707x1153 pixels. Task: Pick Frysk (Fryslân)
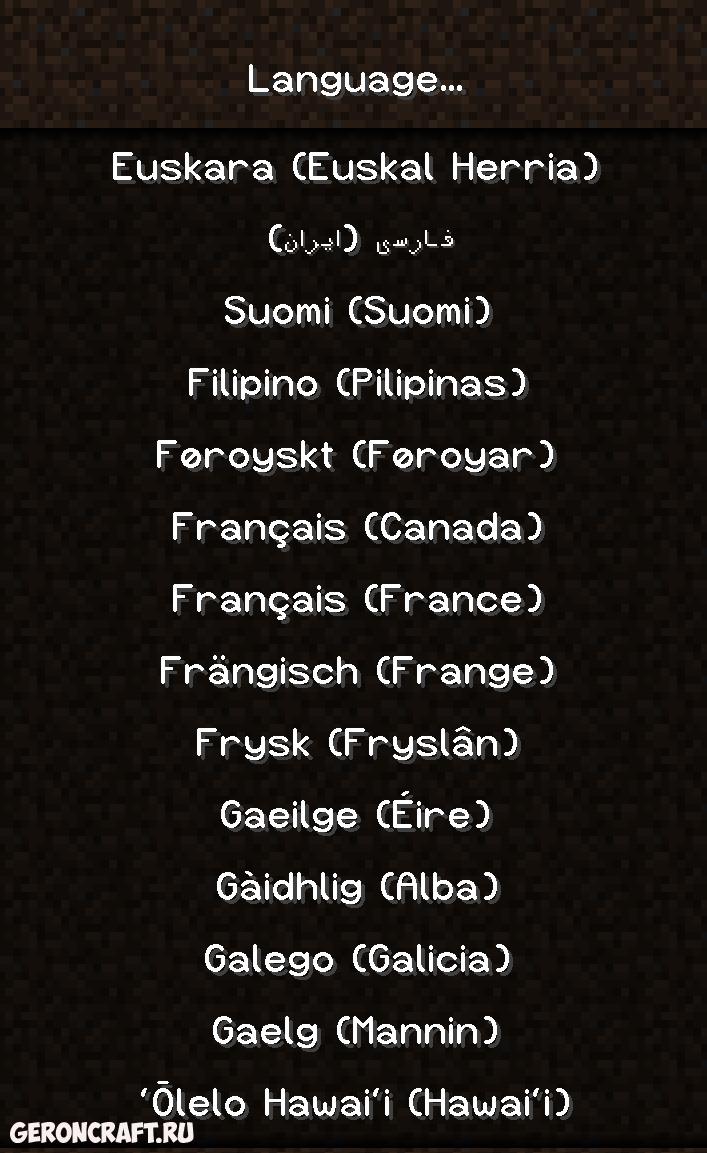358,743
